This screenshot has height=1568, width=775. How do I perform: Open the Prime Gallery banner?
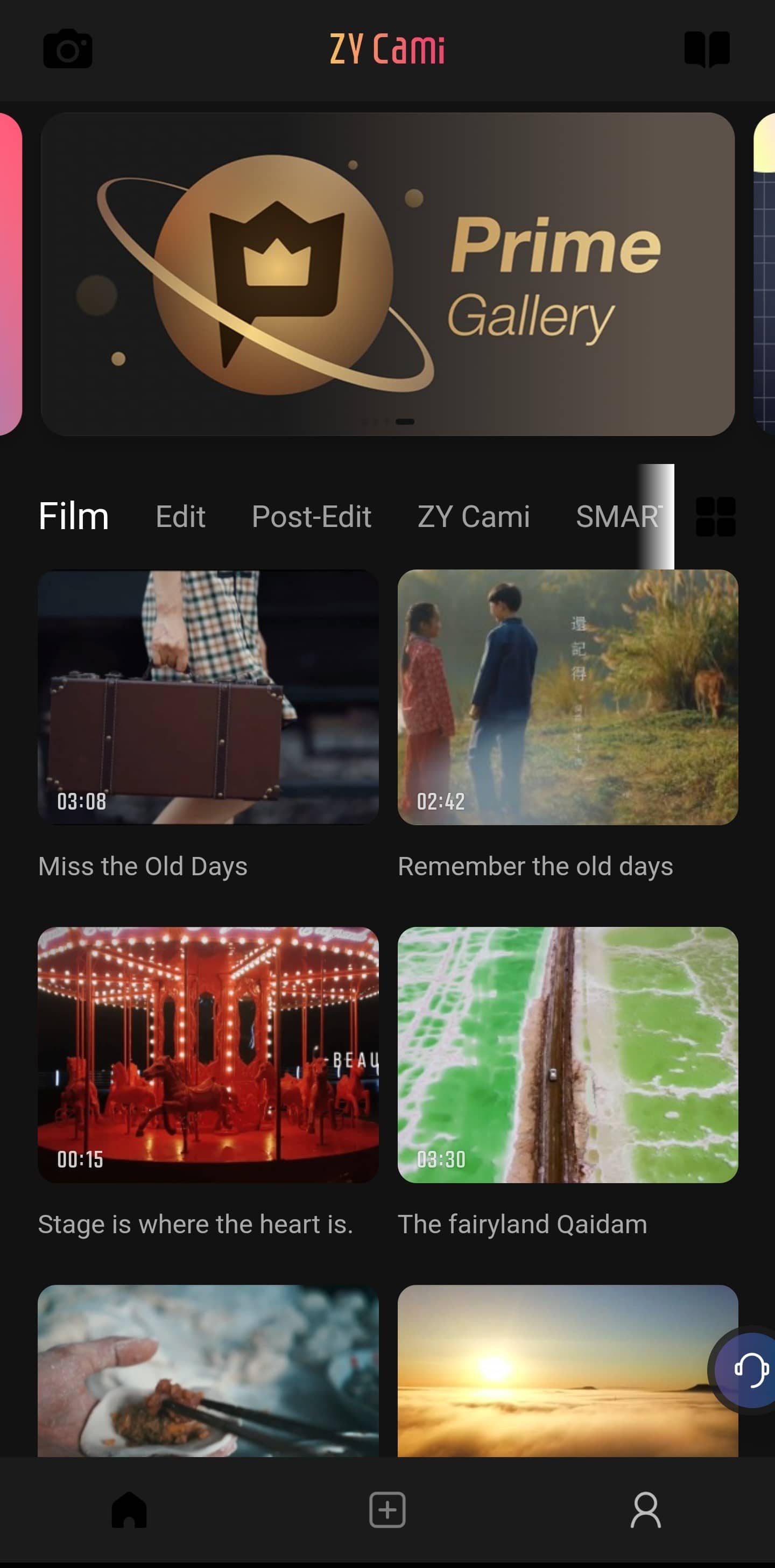point(387,274)
